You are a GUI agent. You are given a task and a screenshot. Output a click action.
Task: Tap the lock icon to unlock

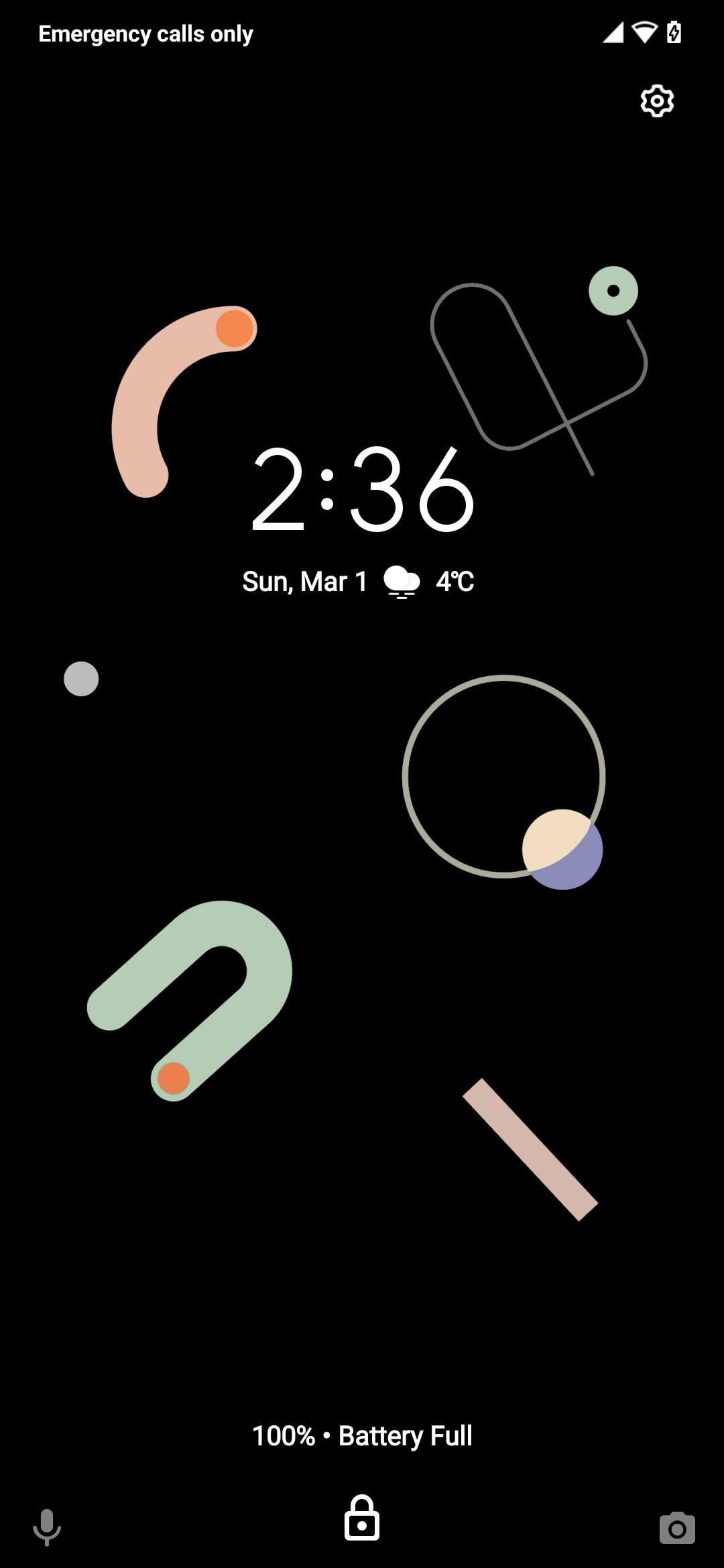[x=362, y=1518]
